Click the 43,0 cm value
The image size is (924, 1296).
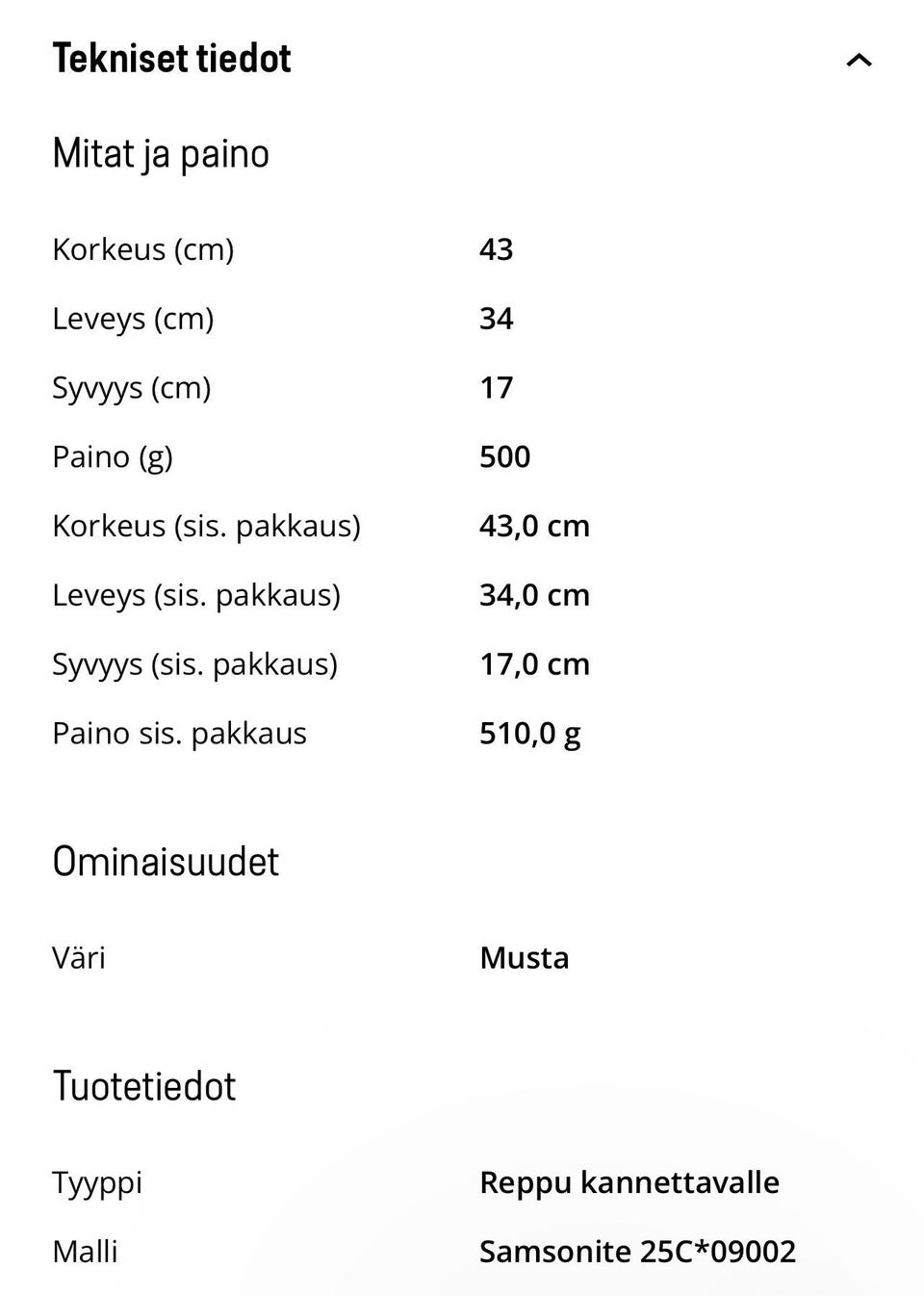point(535,526)
